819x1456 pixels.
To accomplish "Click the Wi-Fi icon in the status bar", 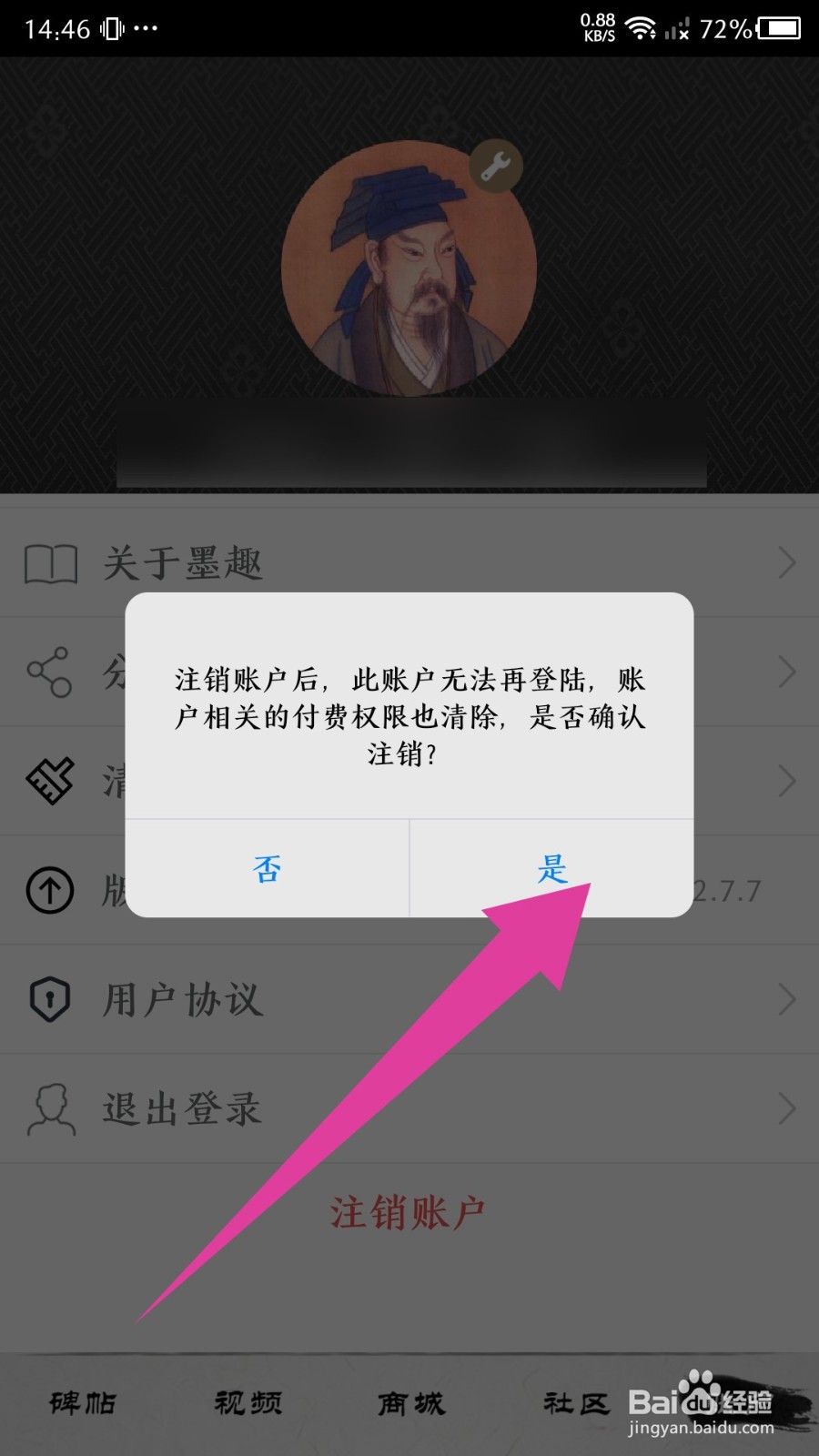I will pyautogui.click(x=642, y=27).
